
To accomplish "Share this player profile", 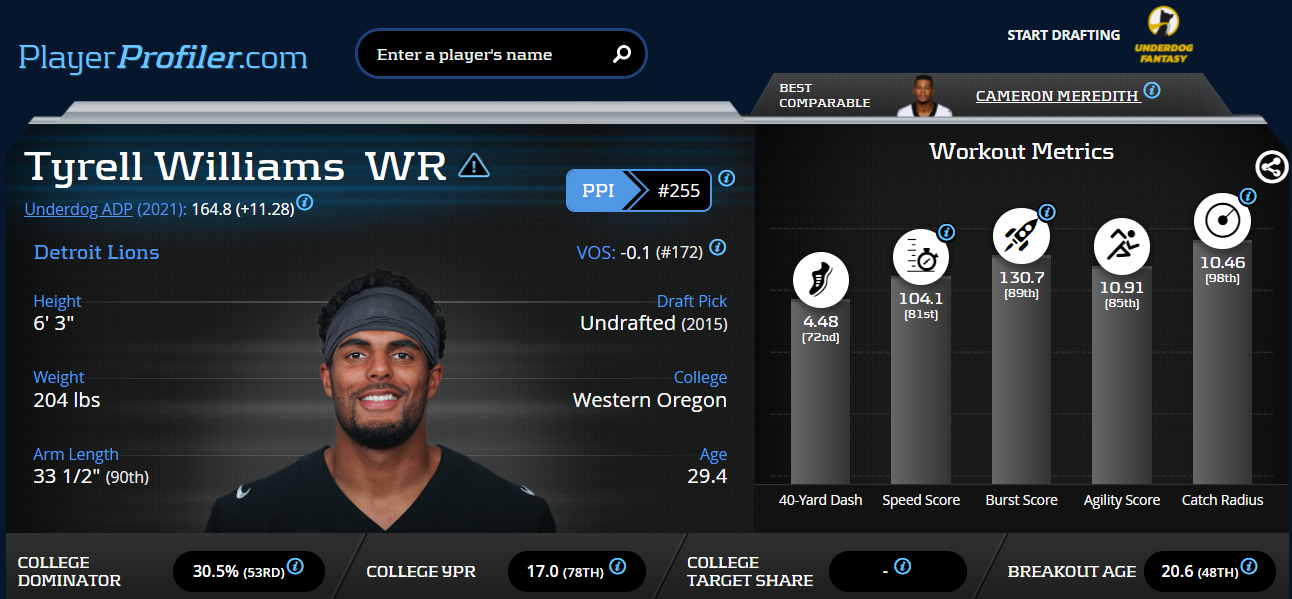I will 1271,167.
